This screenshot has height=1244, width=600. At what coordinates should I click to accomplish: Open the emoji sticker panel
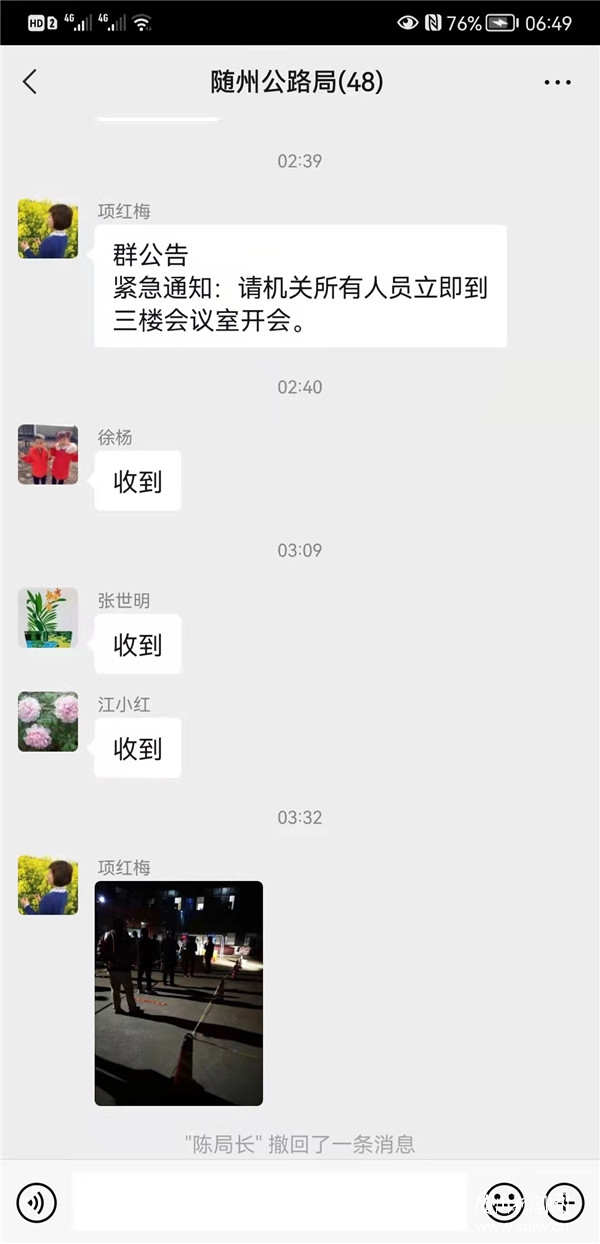(x=505, y=1201)
